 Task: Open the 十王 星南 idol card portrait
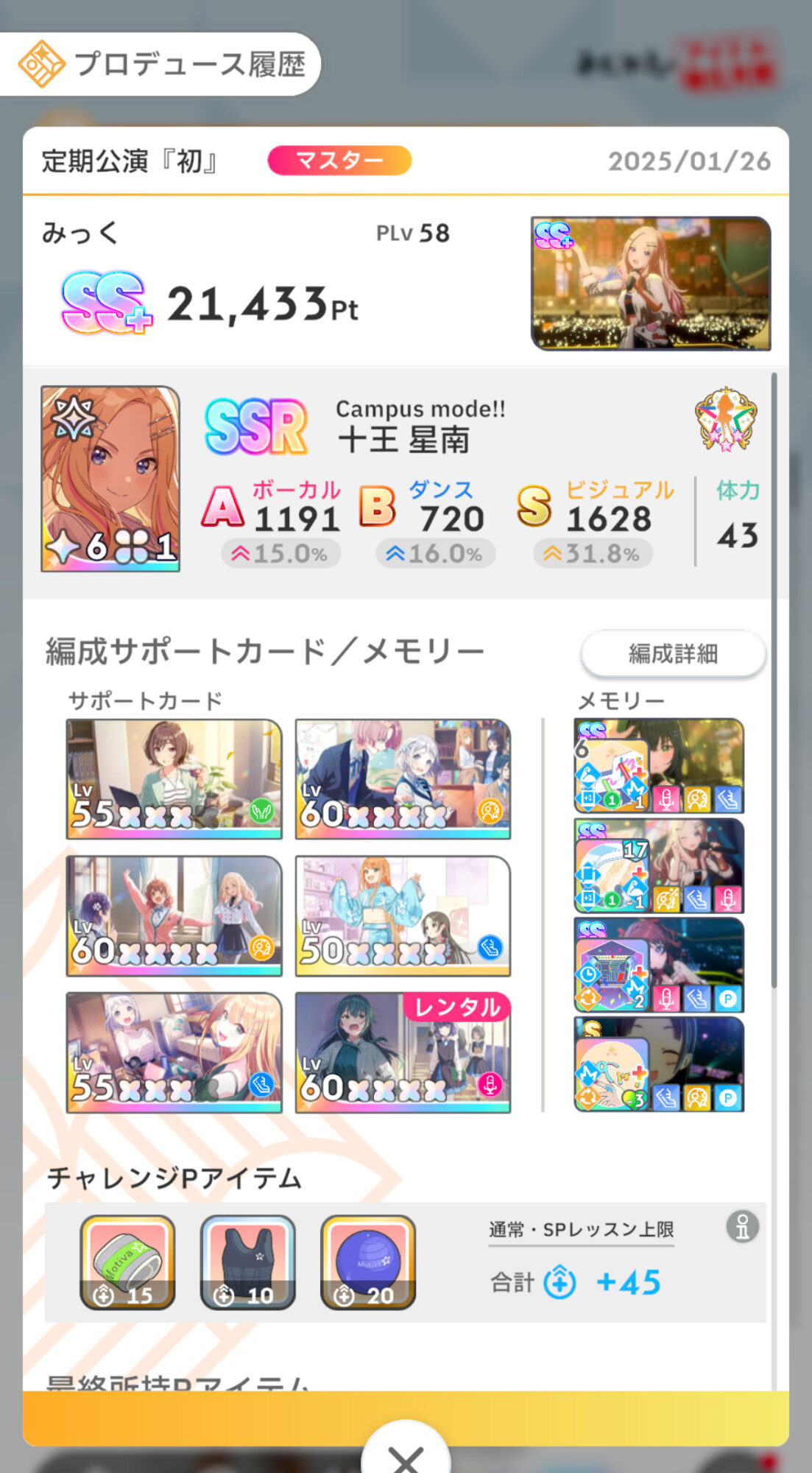[110, 479]
